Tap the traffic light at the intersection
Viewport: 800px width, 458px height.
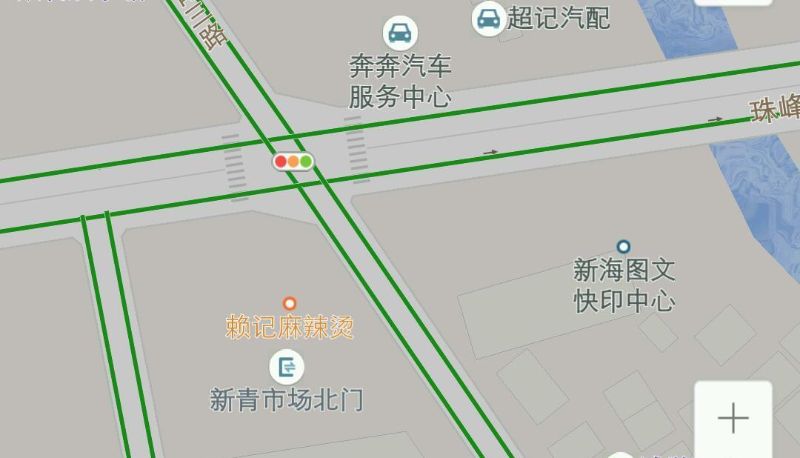click(x=293, y=161)
